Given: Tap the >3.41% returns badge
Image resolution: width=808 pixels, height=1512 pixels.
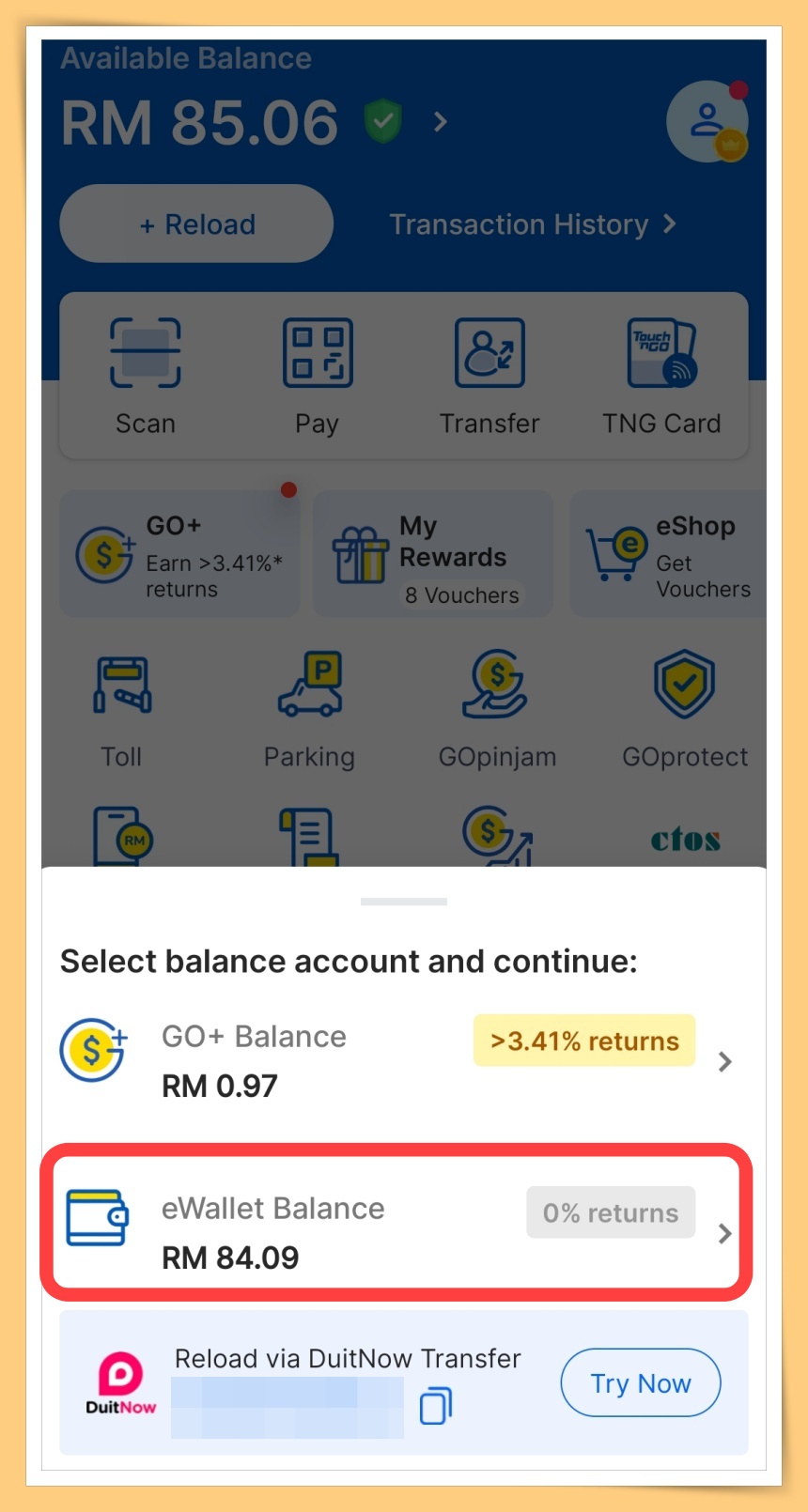Looking at the screenshot, I should coord(583,1041).
